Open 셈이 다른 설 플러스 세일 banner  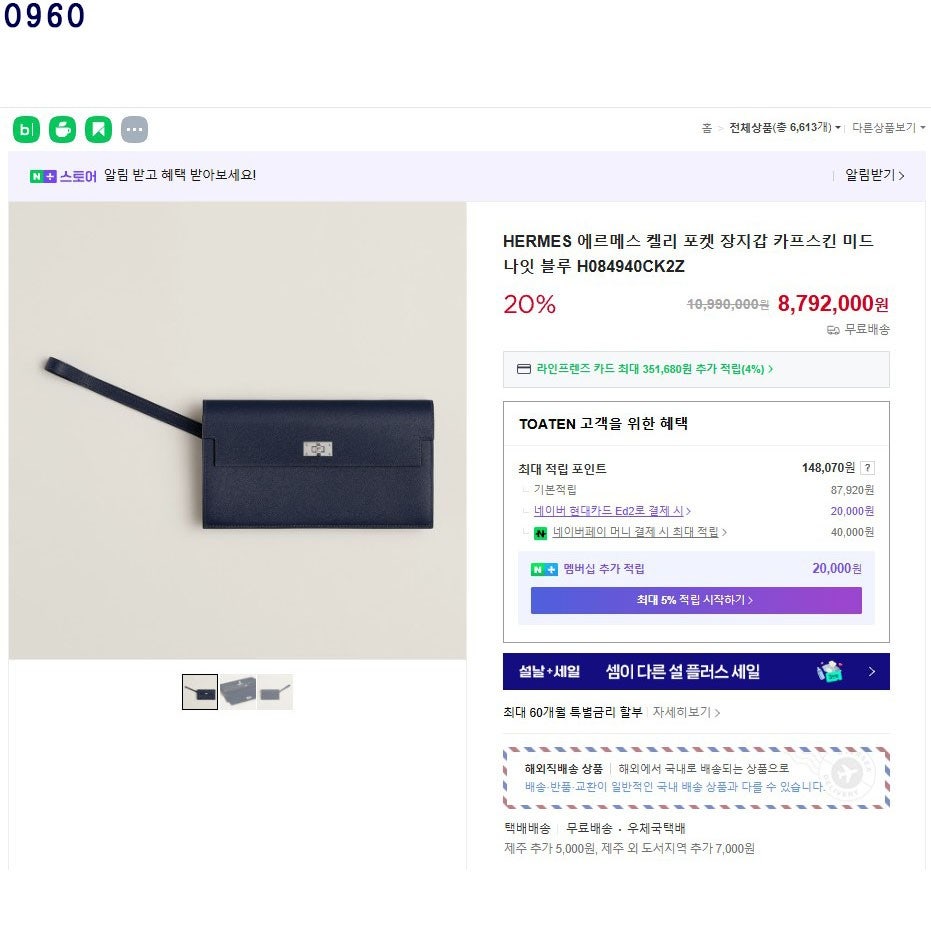[x=695, y=671]
